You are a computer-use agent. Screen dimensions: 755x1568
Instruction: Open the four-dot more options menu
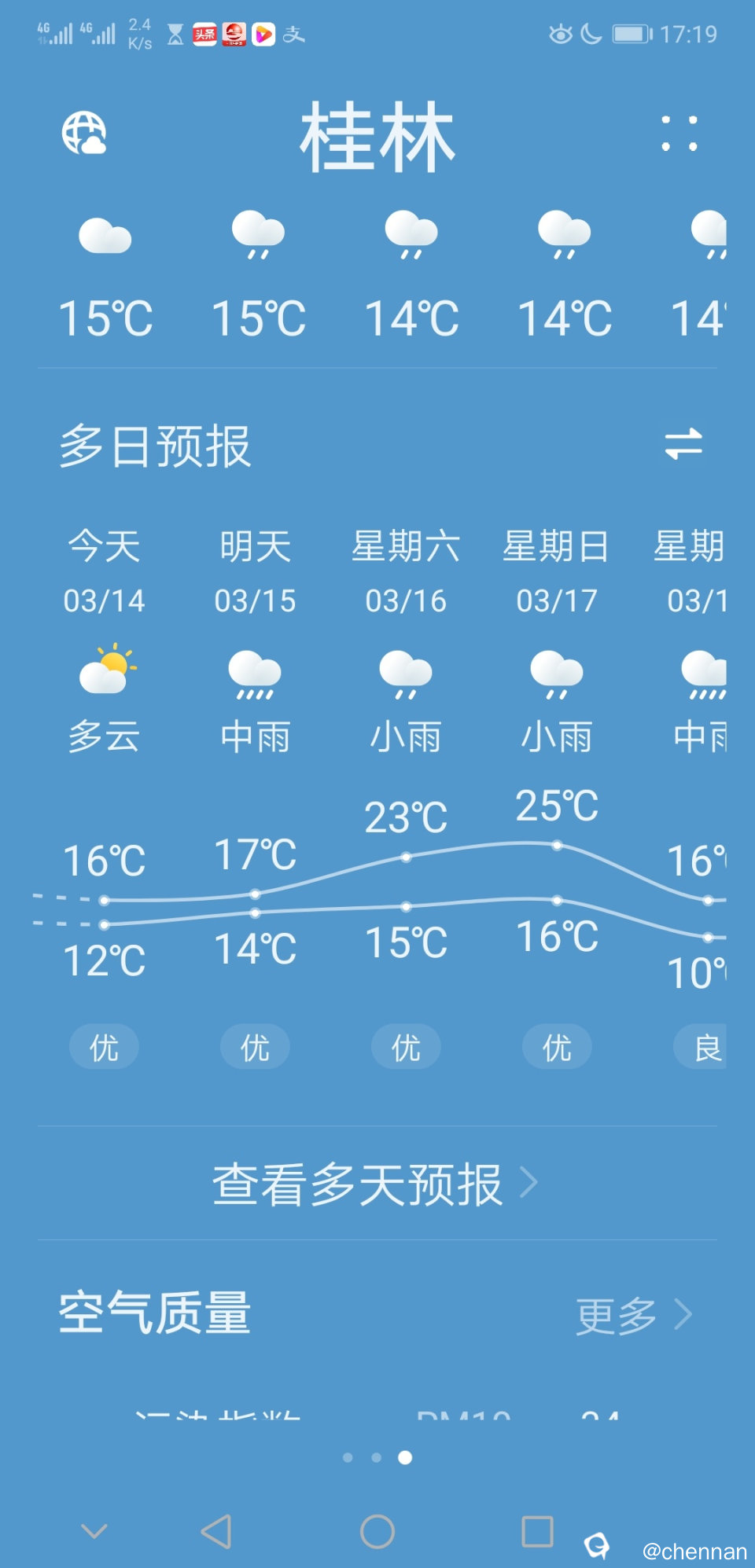pos(679,134)
